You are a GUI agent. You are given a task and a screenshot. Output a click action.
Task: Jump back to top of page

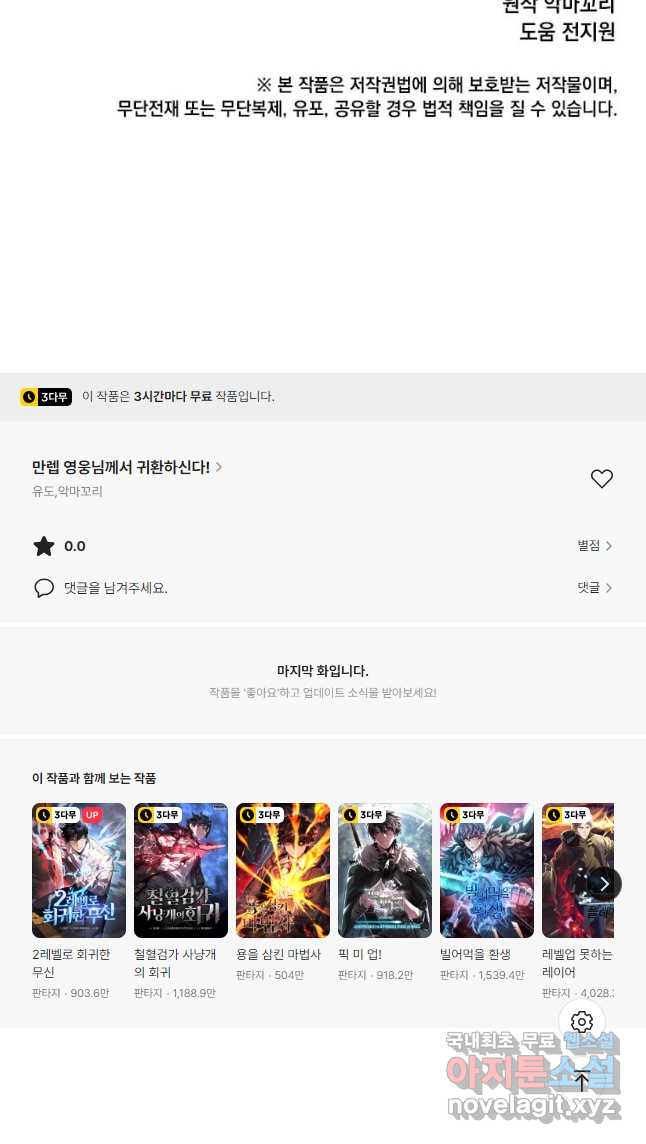point(582,1080)
